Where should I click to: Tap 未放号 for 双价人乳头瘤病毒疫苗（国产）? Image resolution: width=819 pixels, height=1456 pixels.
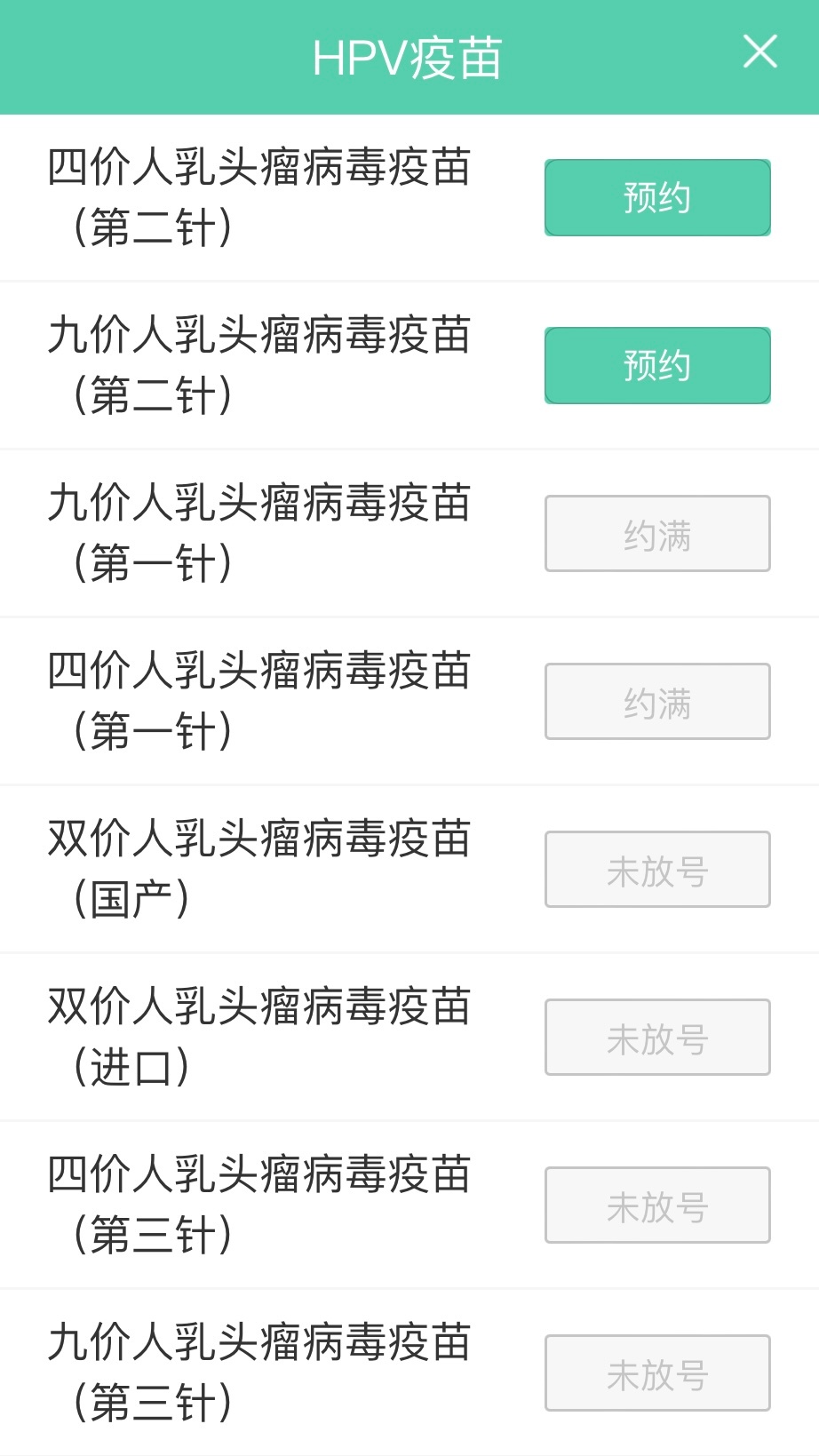click(x=657, y=869)
